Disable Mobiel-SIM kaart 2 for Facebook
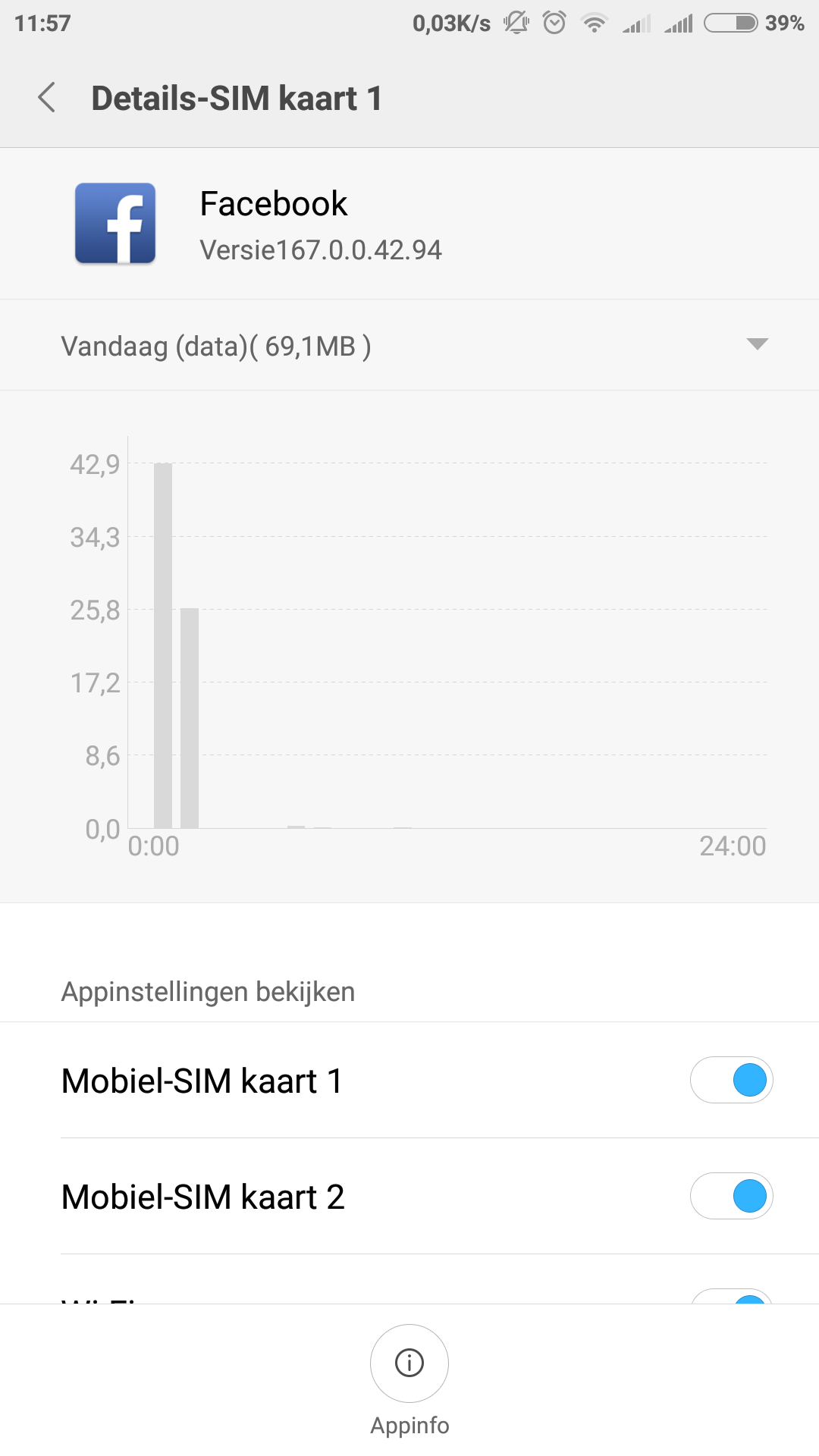Image resolution: width=819 pixels, height=1456 pixels. click(x=731, y=1196)
